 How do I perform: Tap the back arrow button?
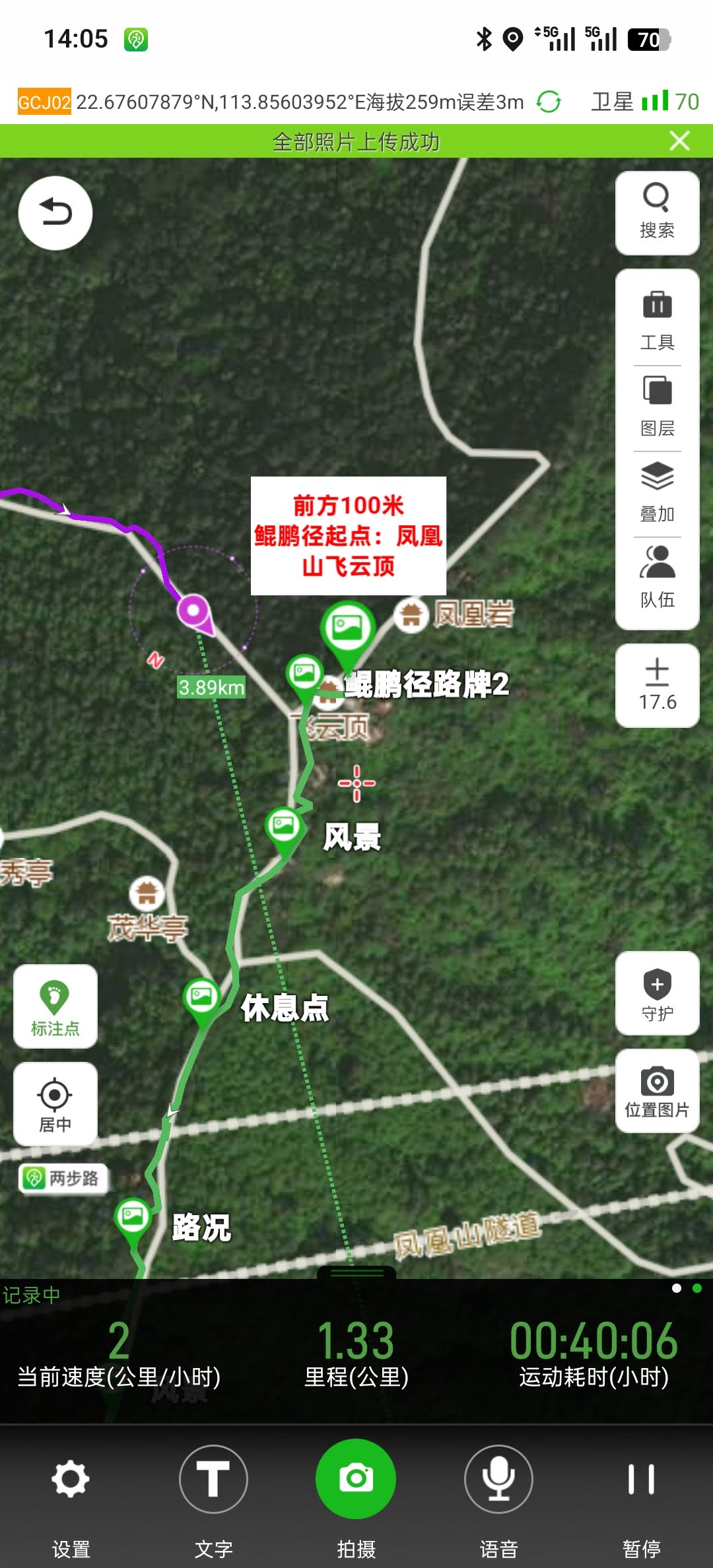pyautogui.click(x=55, y=213)
